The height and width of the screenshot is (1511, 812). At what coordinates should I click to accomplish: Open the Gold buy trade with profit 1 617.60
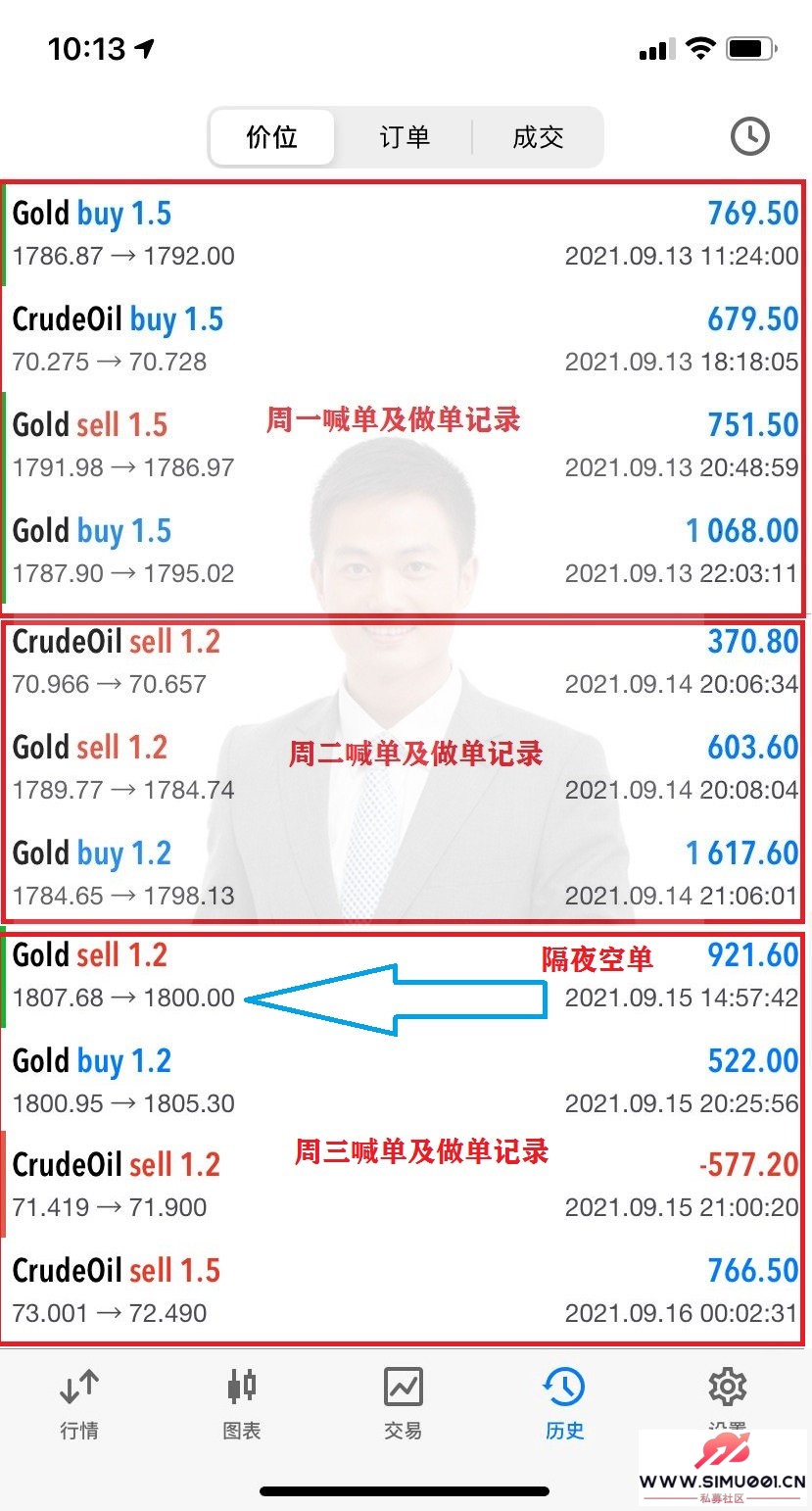[406, 872]
